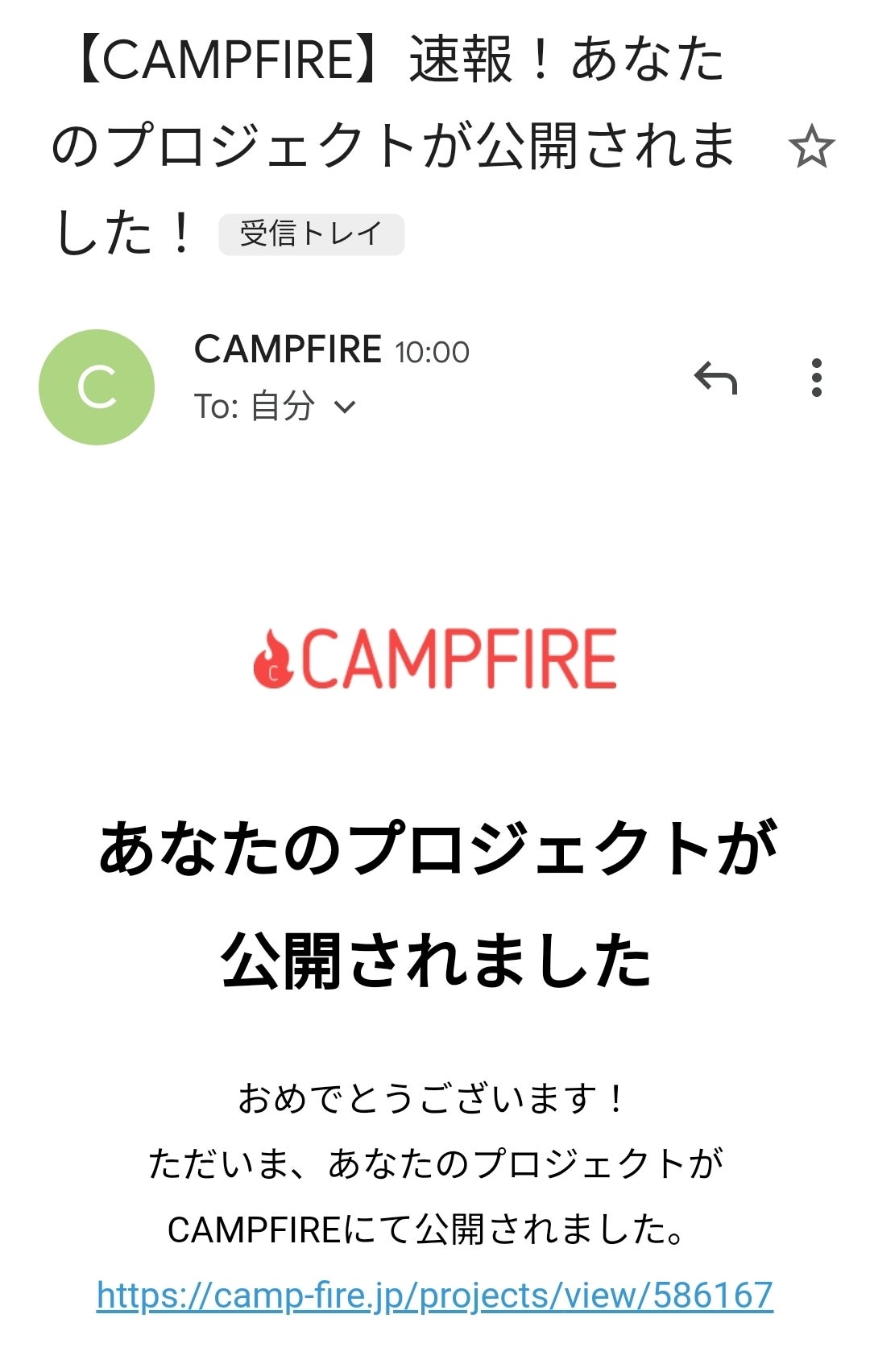Open the camp-fire.jp project link
The image size is (870, 1372).
tap(435, 1296)
